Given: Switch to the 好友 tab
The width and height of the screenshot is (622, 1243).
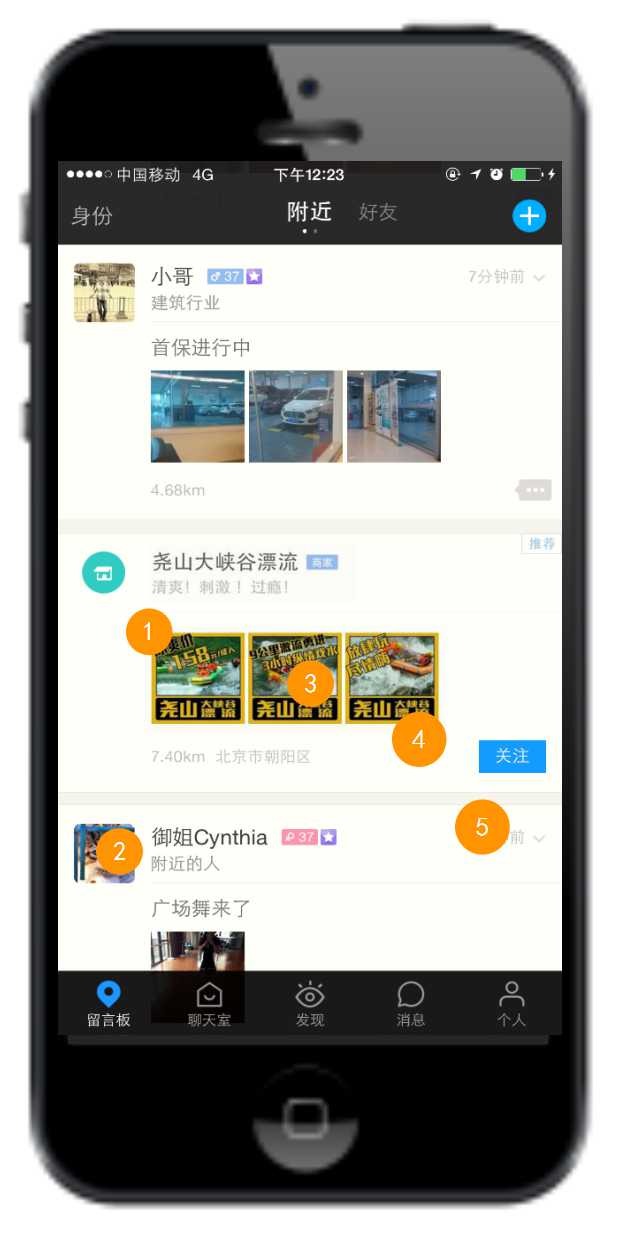Looking at the screenshot, I should [378, 212].
